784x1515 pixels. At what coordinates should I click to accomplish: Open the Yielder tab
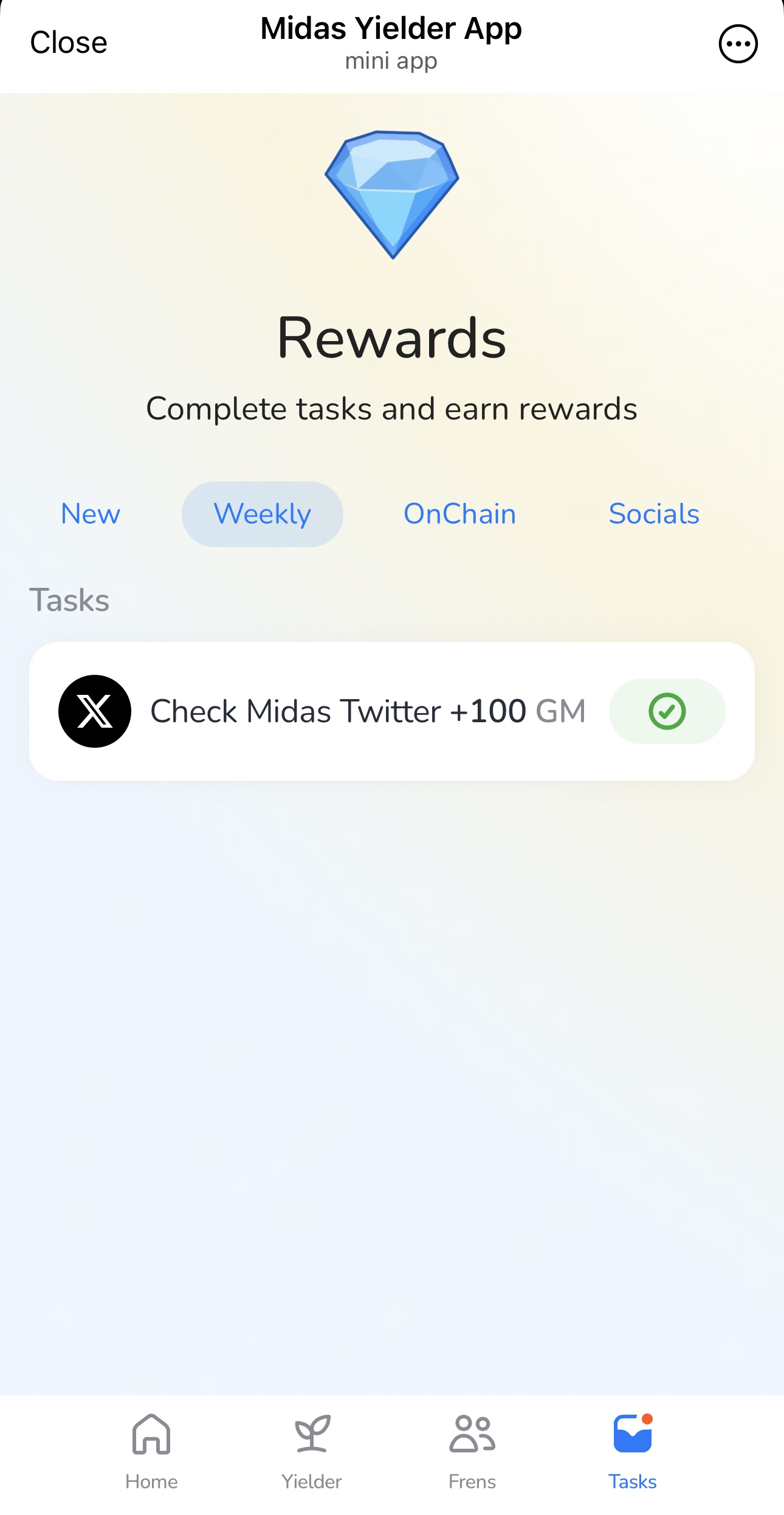pyautogui.click(x=312, y=1451)
